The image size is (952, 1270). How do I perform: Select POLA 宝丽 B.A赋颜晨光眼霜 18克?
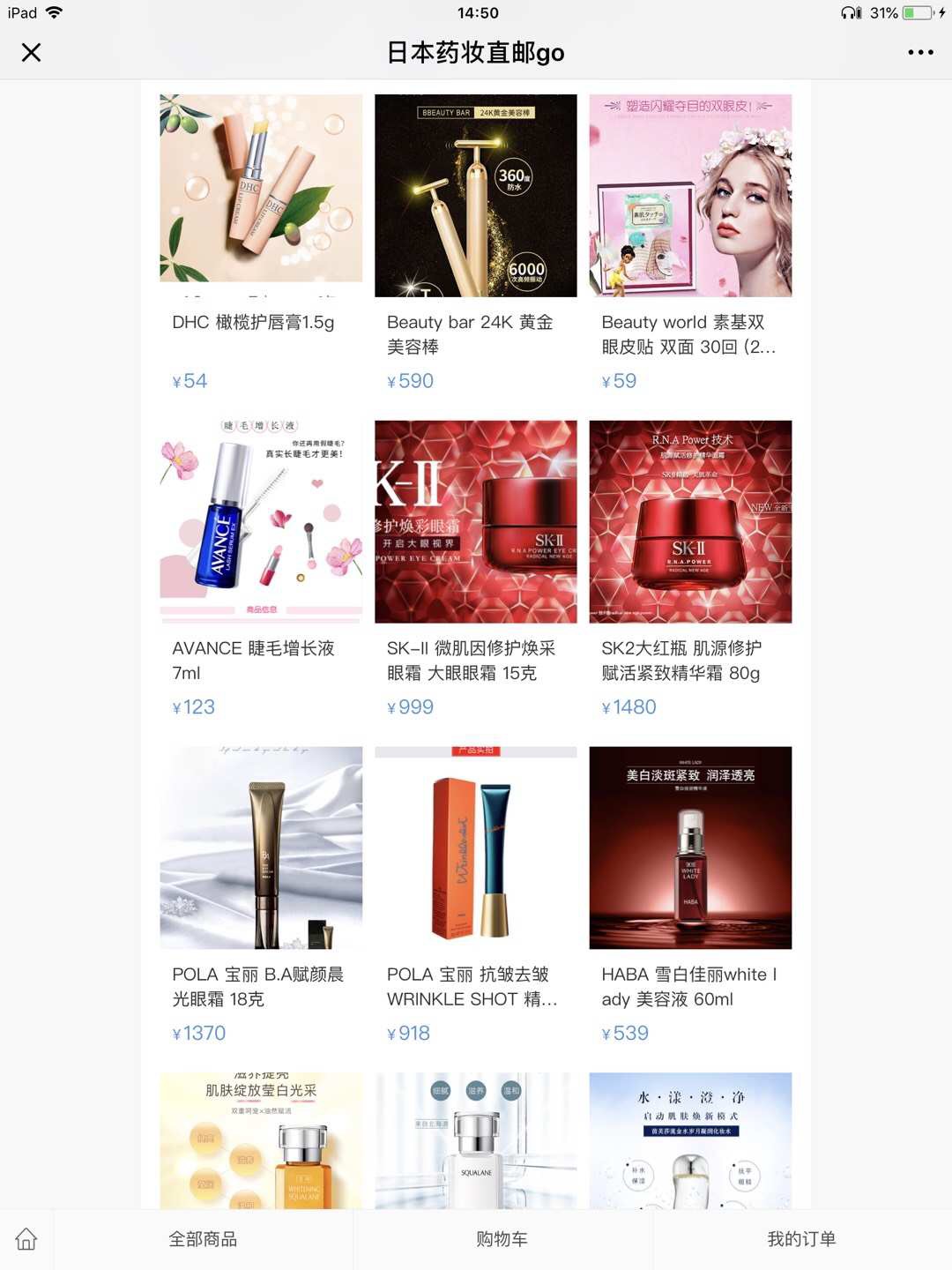261,848
